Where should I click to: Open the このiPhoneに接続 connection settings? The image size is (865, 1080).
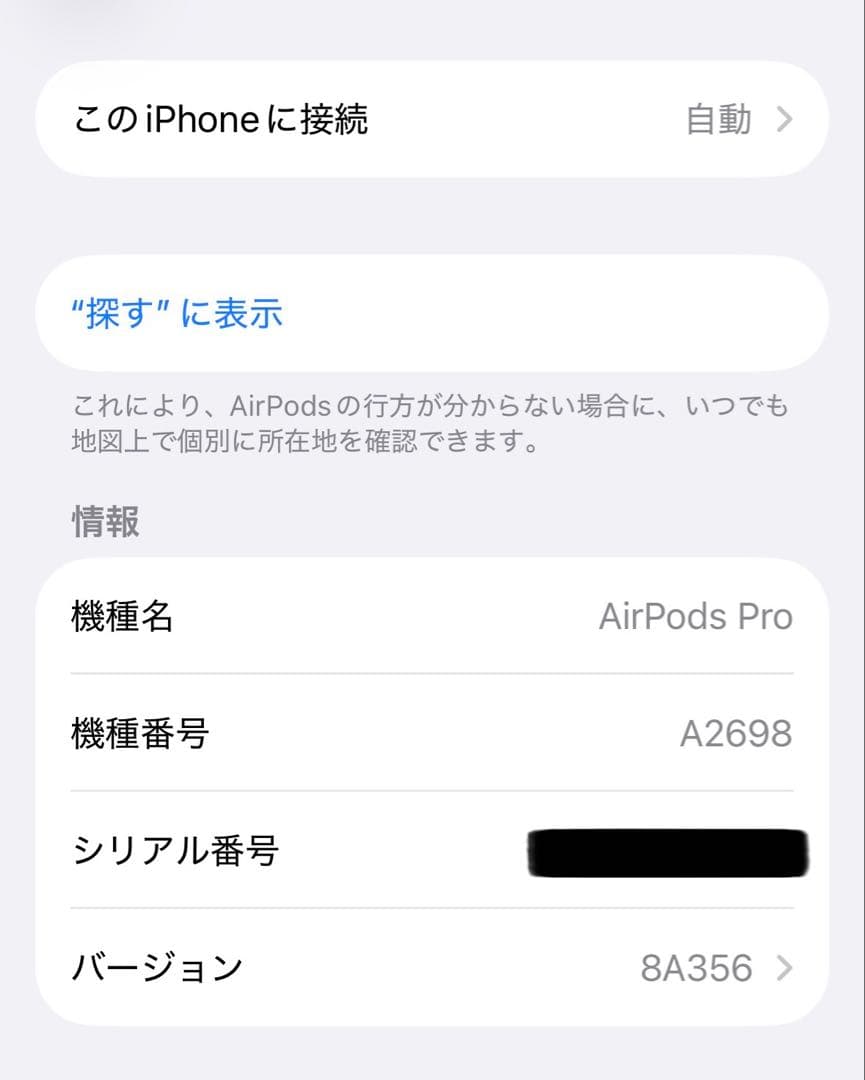coord(432,119)
